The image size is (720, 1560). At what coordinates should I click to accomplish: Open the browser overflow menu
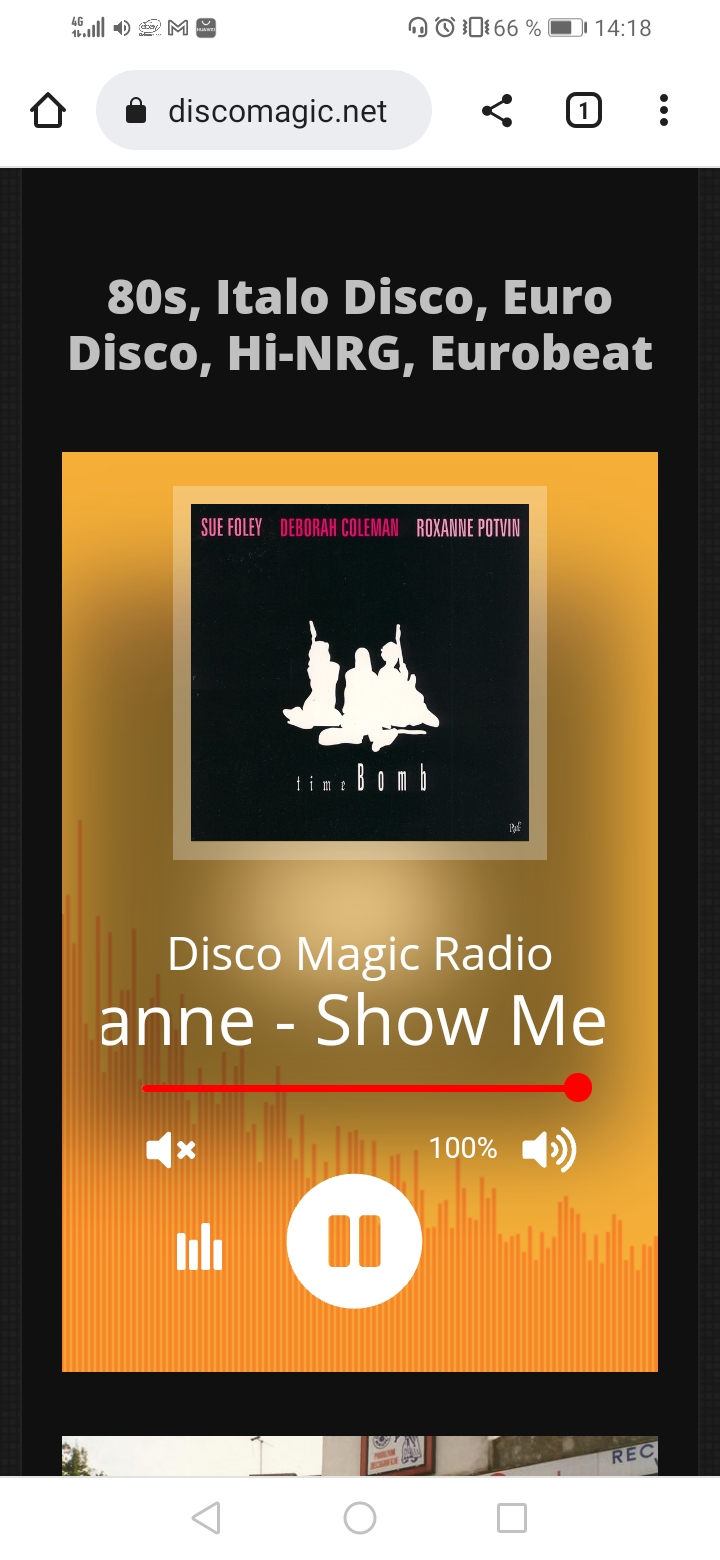click(x=663, y=110)
